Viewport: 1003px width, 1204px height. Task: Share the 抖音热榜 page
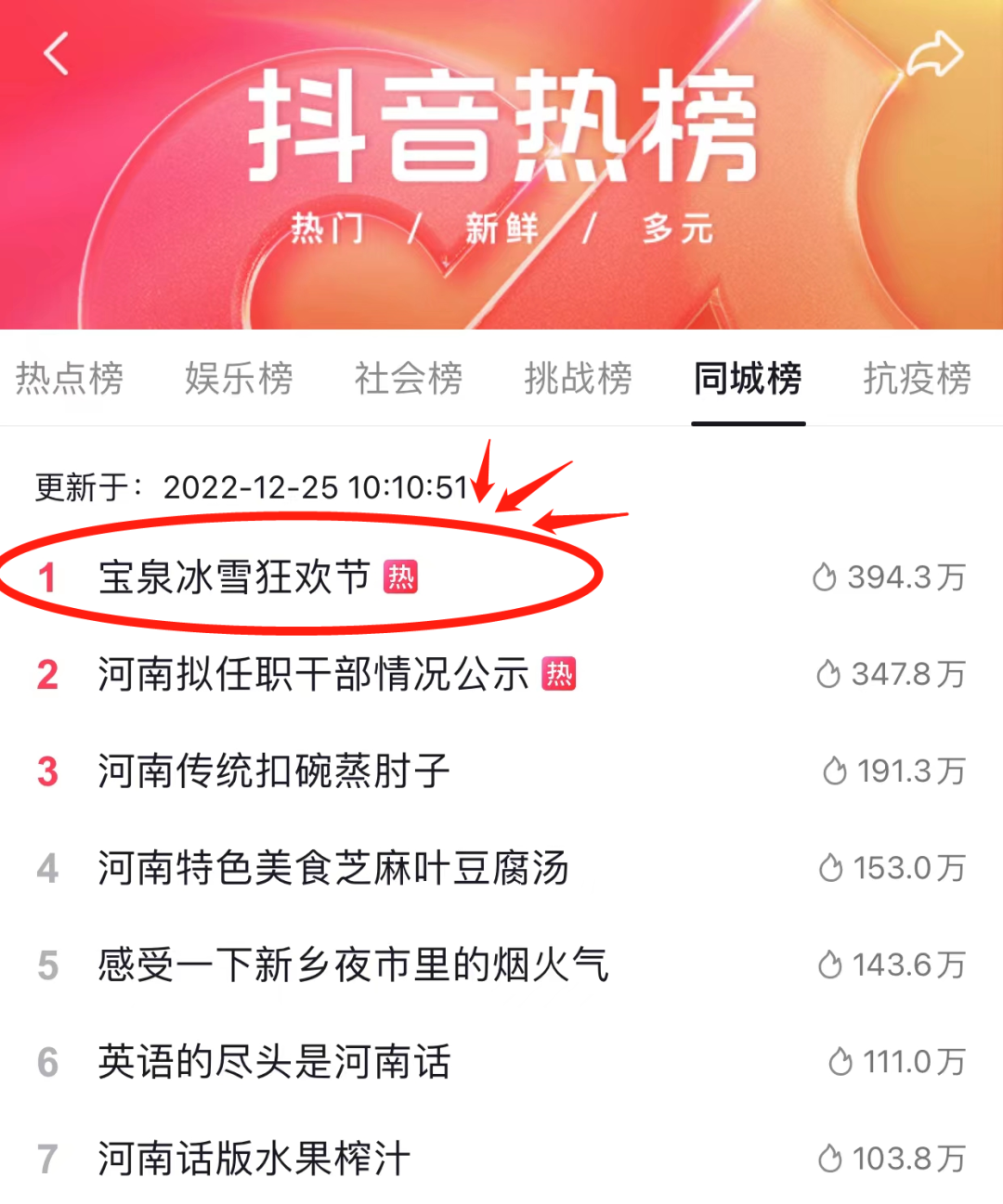(x=934, y=54)
